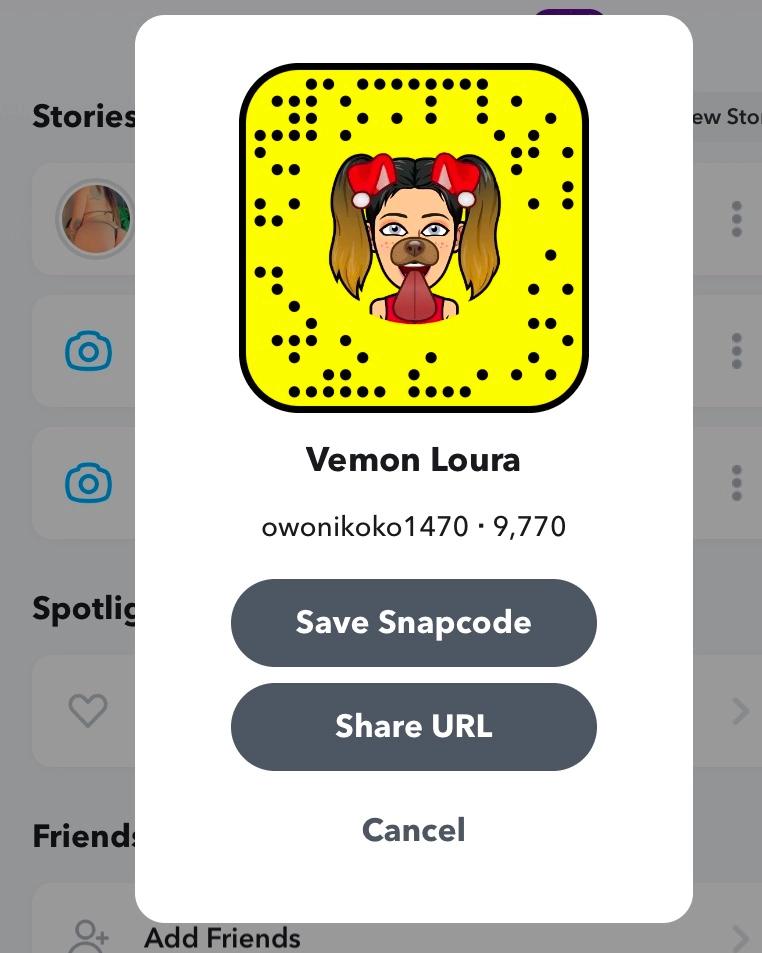Image resolution: width=762 pixels, height=953 pixels.
Task: Save the Snapcode to device
Action: coord(413,622)
